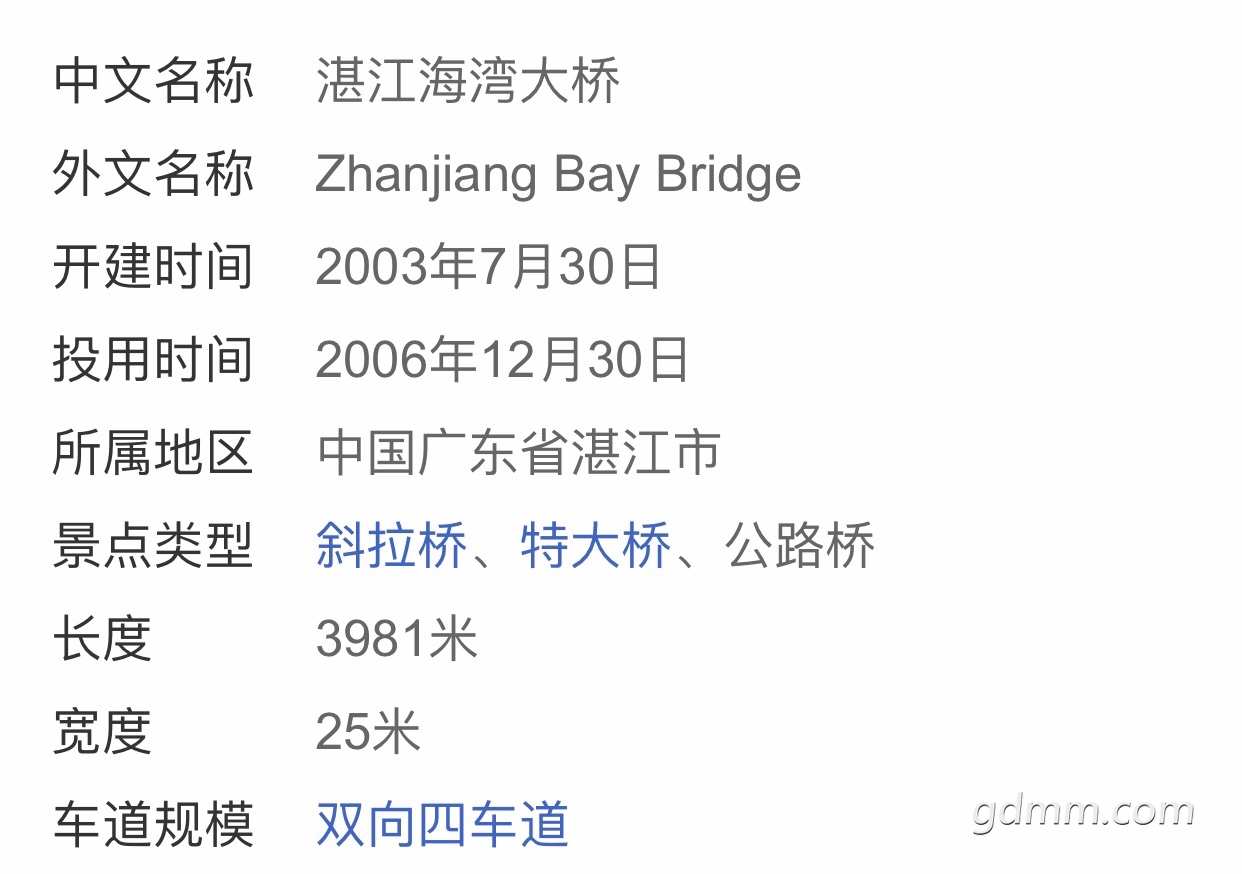The image size is (1242, 874).
Task: Open the 双向四车道 link
Action: [442, 825]
